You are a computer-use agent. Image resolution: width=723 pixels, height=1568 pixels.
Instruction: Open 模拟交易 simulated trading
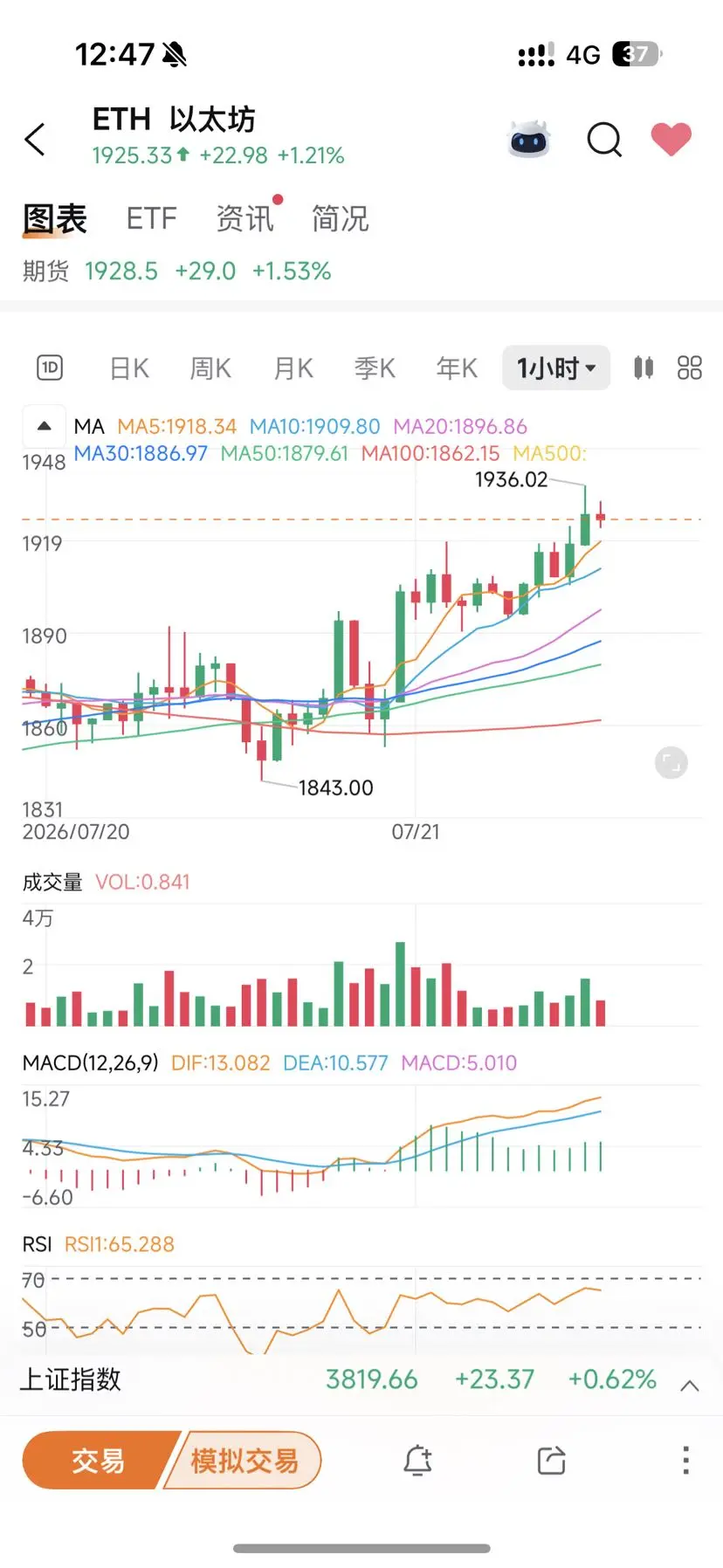244,1460
